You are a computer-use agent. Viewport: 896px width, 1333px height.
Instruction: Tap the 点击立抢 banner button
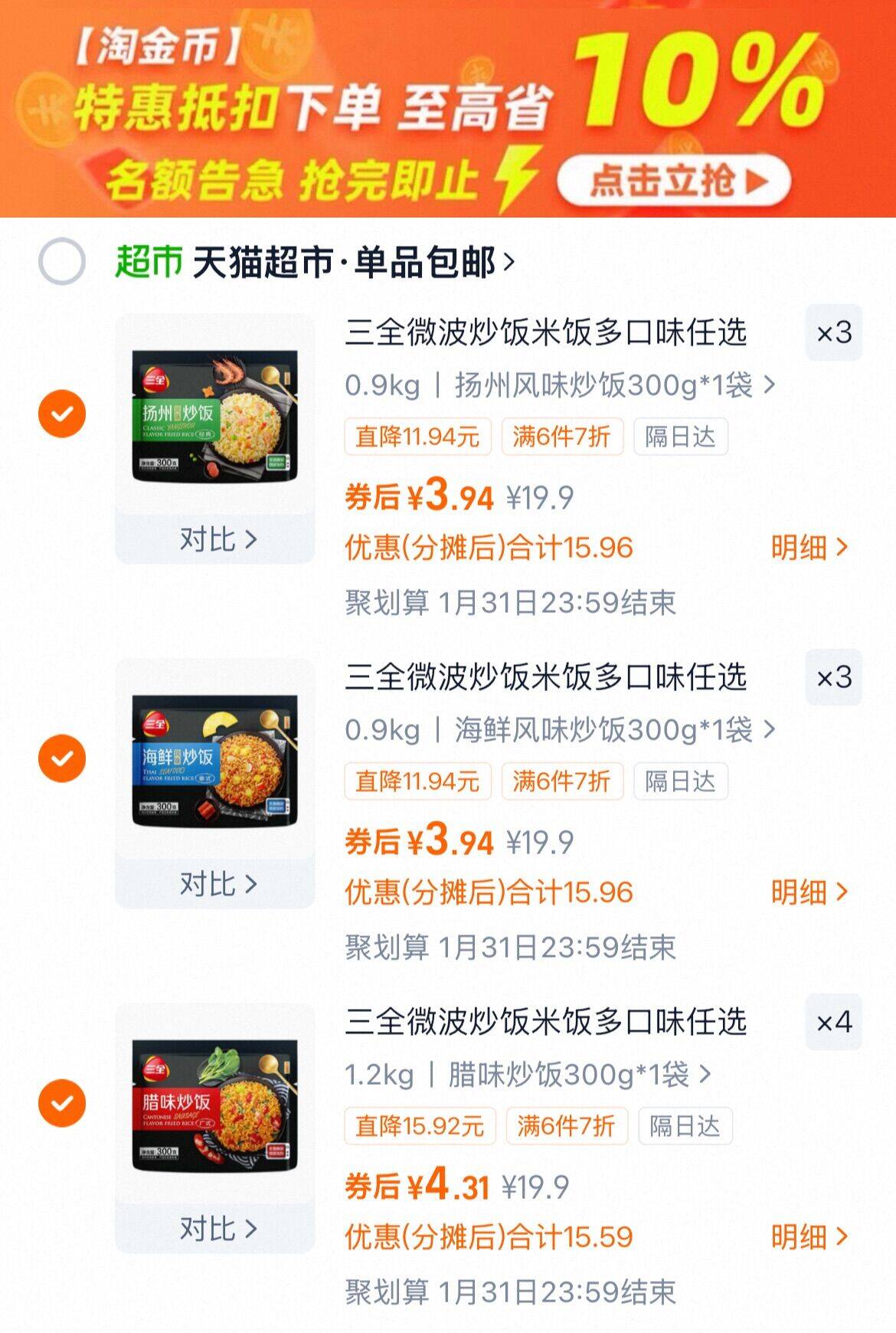(674, 181)
